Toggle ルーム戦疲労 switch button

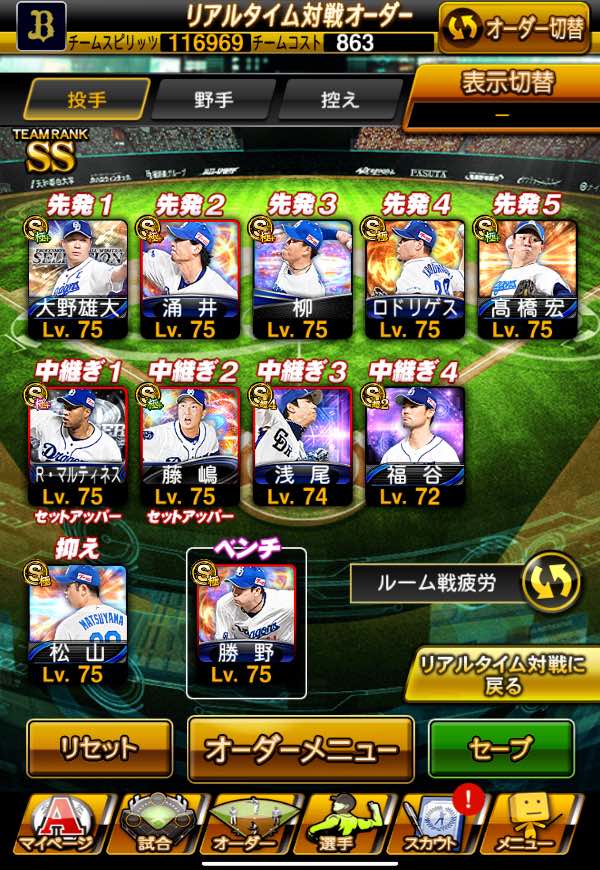pos(551,579)
